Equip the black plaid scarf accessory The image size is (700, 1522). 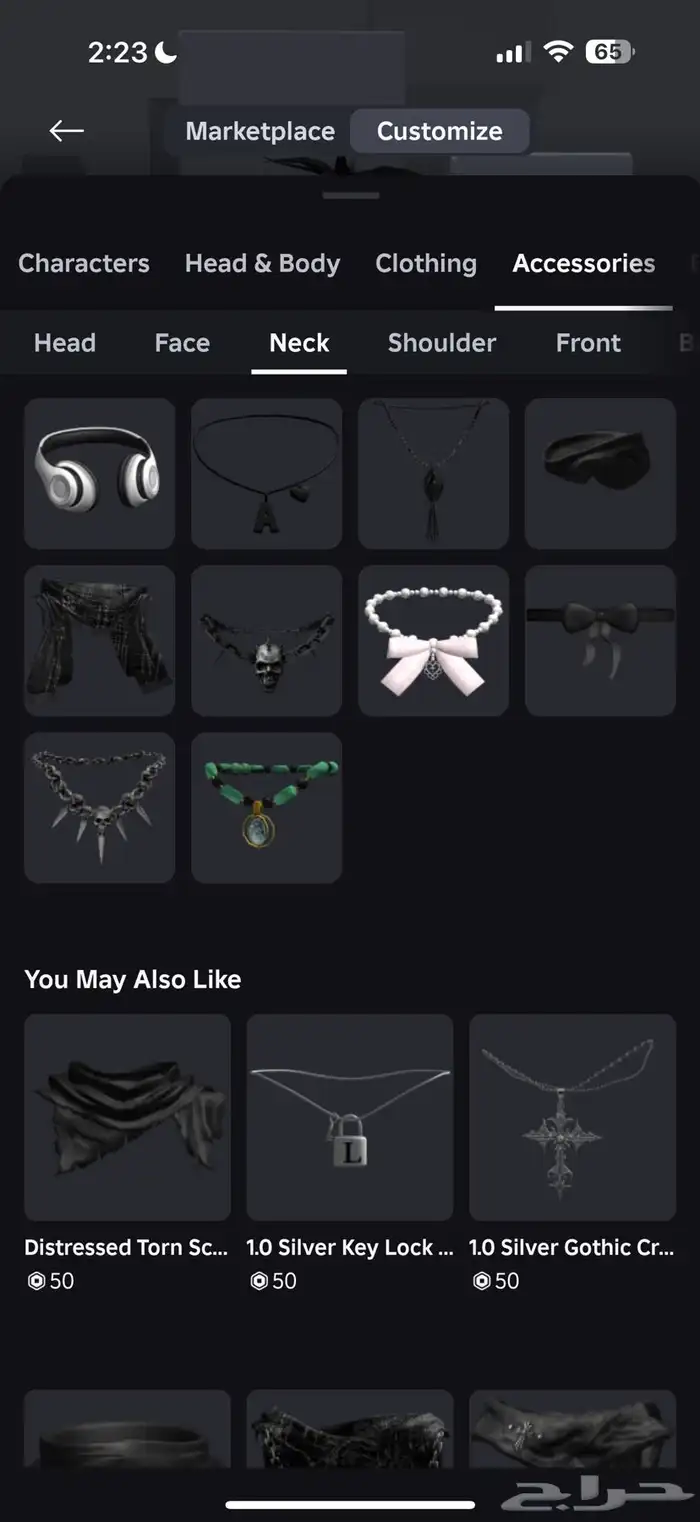coord(99,641)
